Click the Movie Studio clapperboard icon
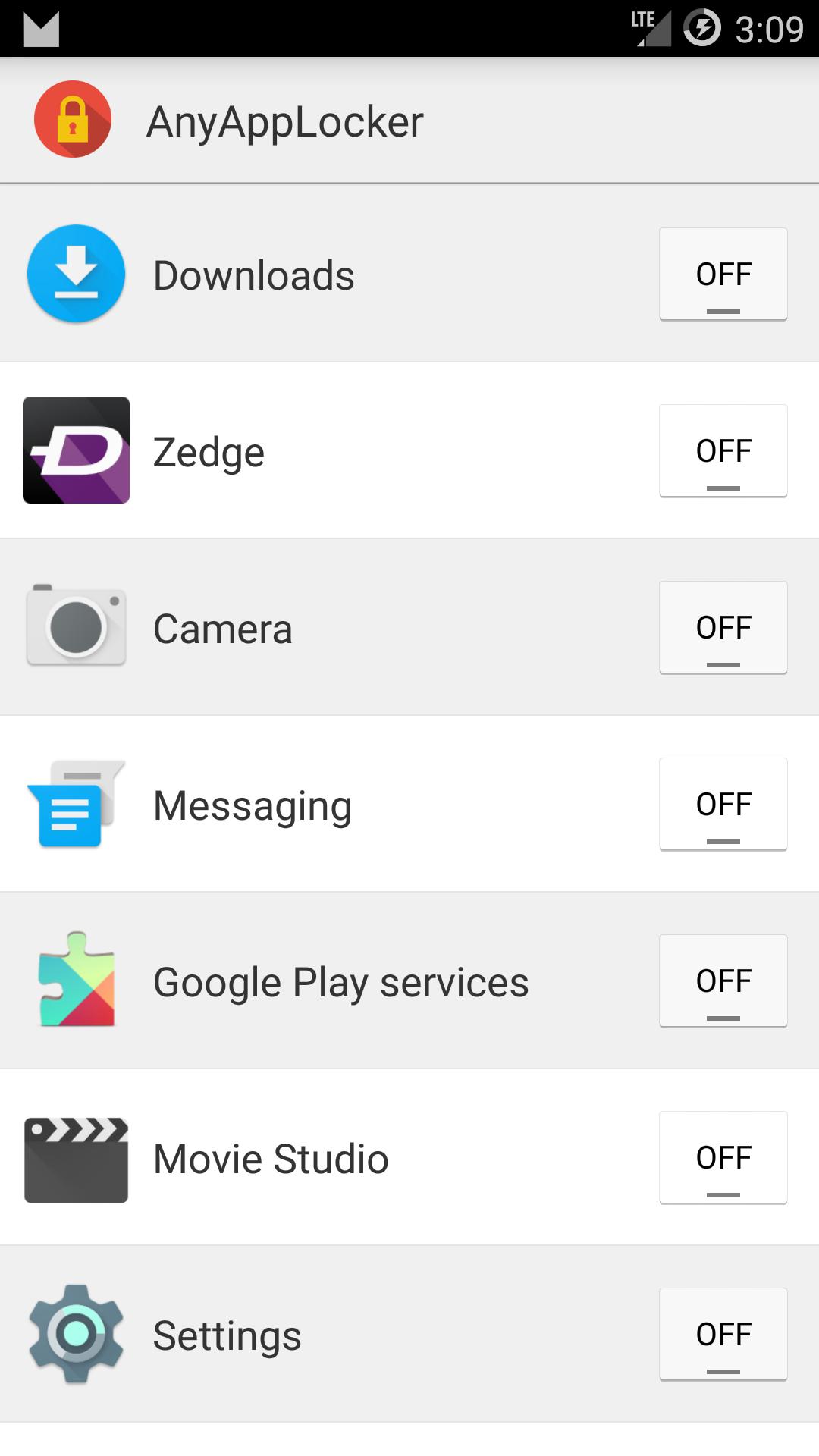This screenshot has height=1456, width=819. 75,1158
